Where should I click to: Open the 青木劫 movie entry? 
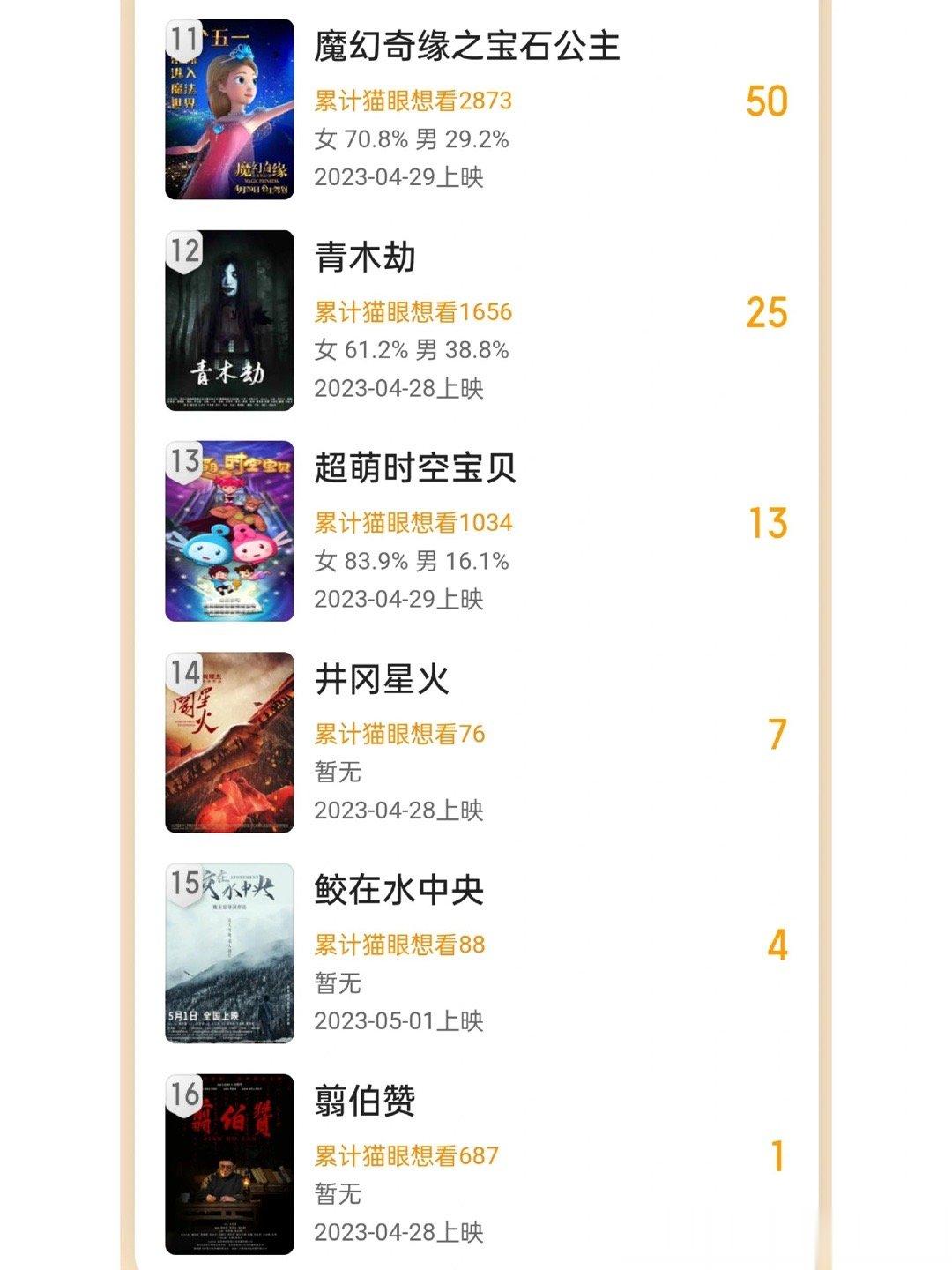pyautogui.click(x=365, y=258)
